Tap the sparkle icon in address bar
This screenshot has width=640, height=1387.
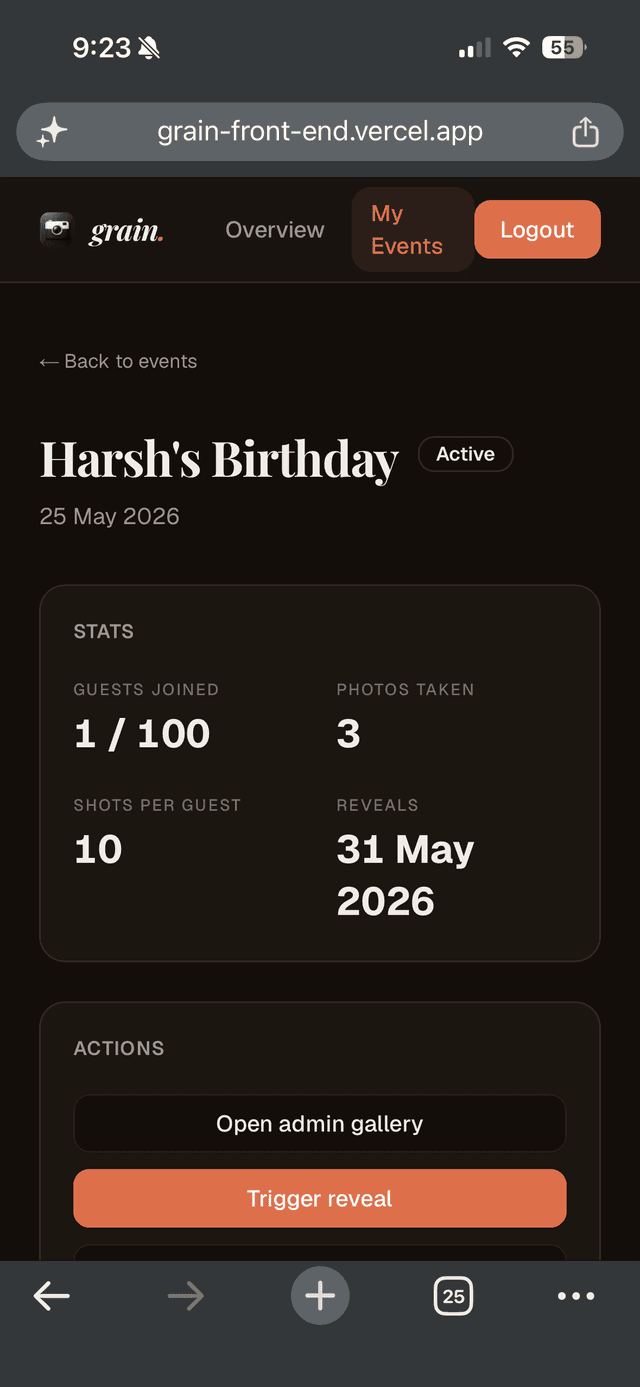52,132
